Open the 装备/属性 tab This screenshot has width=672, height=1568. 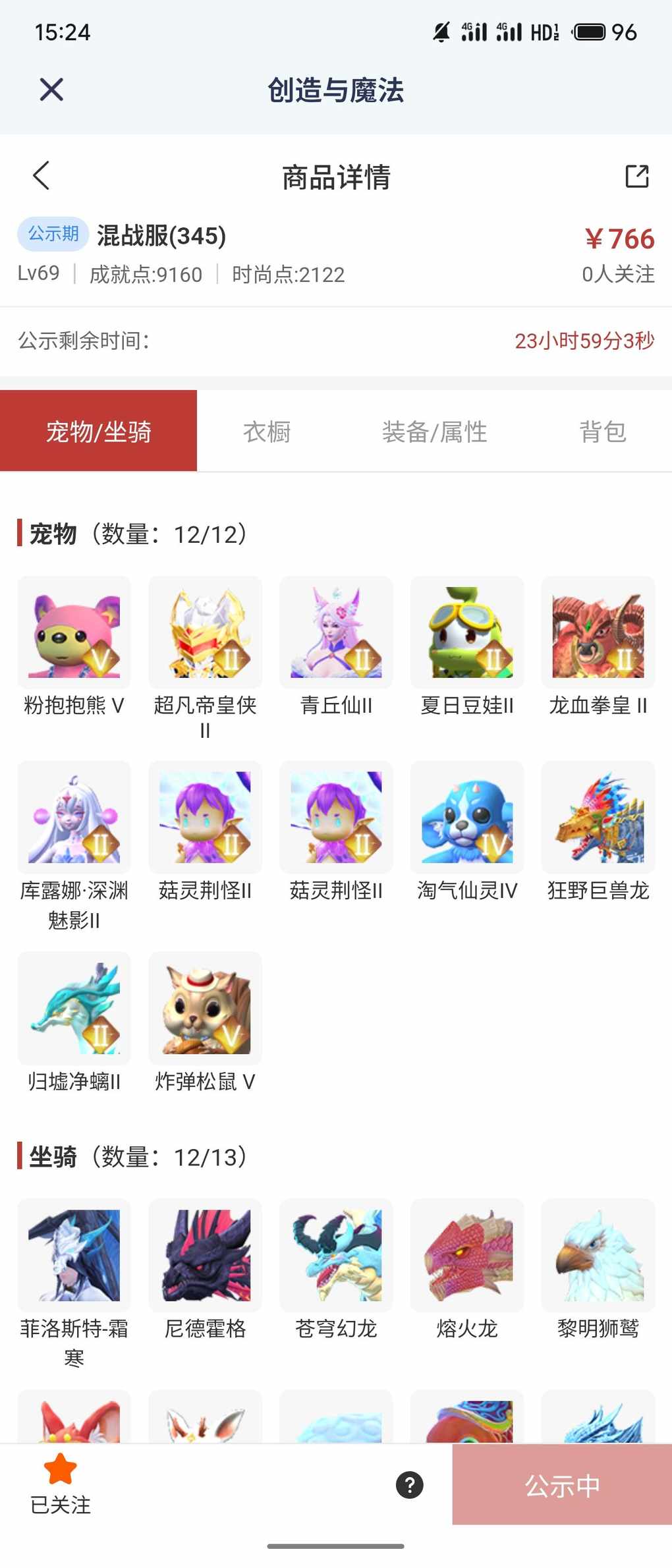click(434, 432)
